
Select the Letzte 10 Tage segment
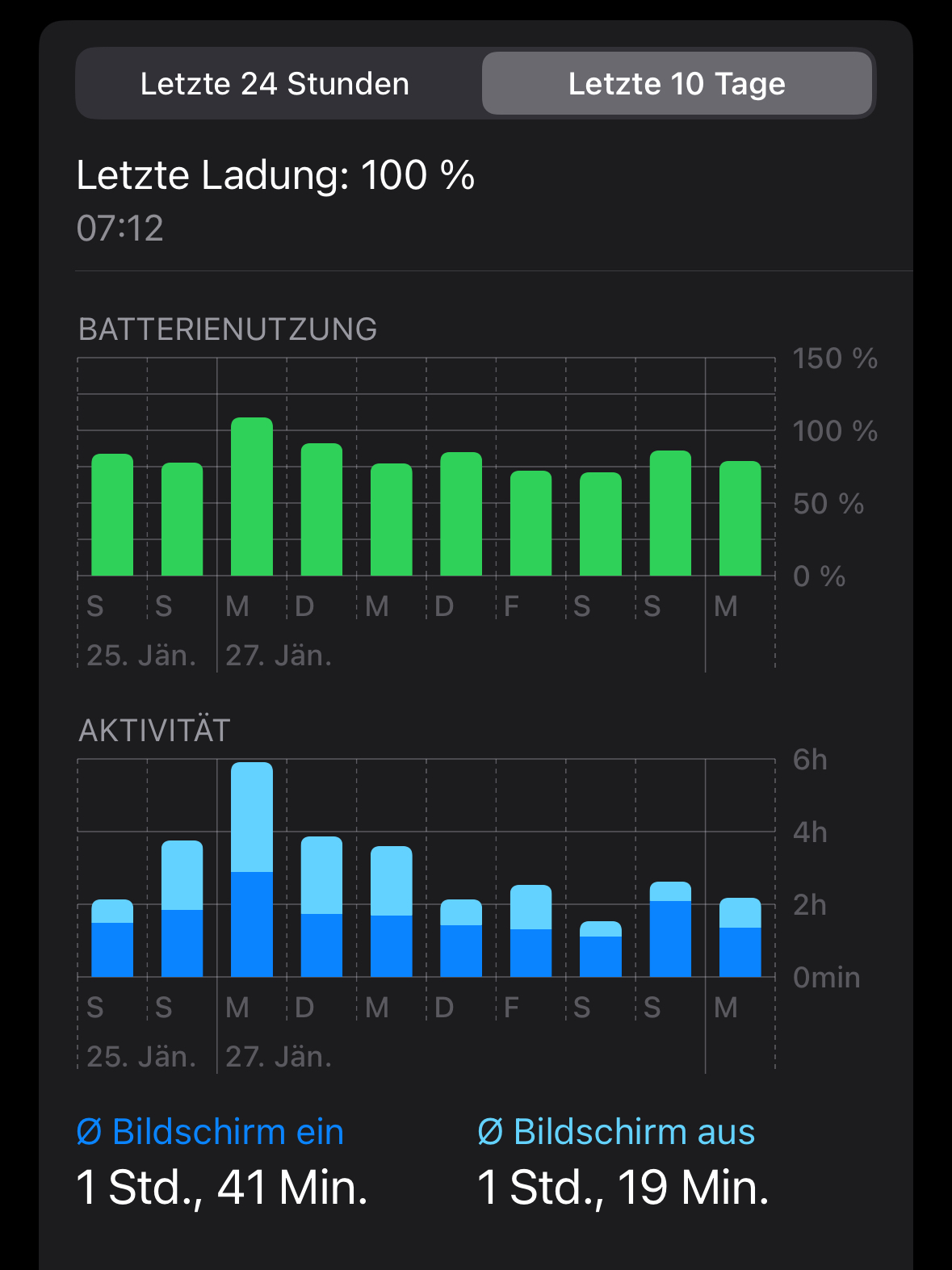(x=677, y=84)
